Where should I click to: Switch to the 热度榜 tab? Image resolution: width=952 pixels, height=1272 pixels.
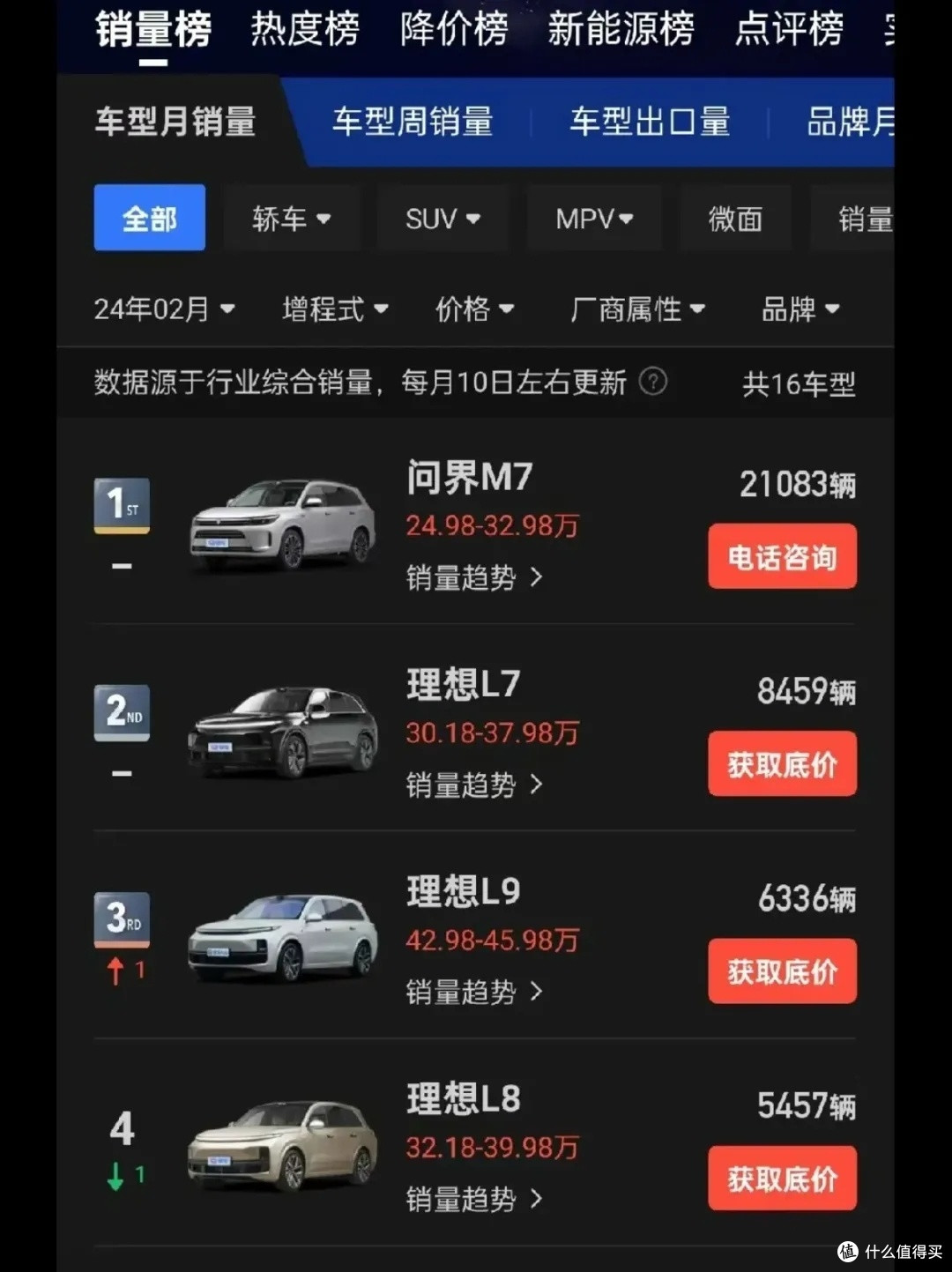pos(304,29)
